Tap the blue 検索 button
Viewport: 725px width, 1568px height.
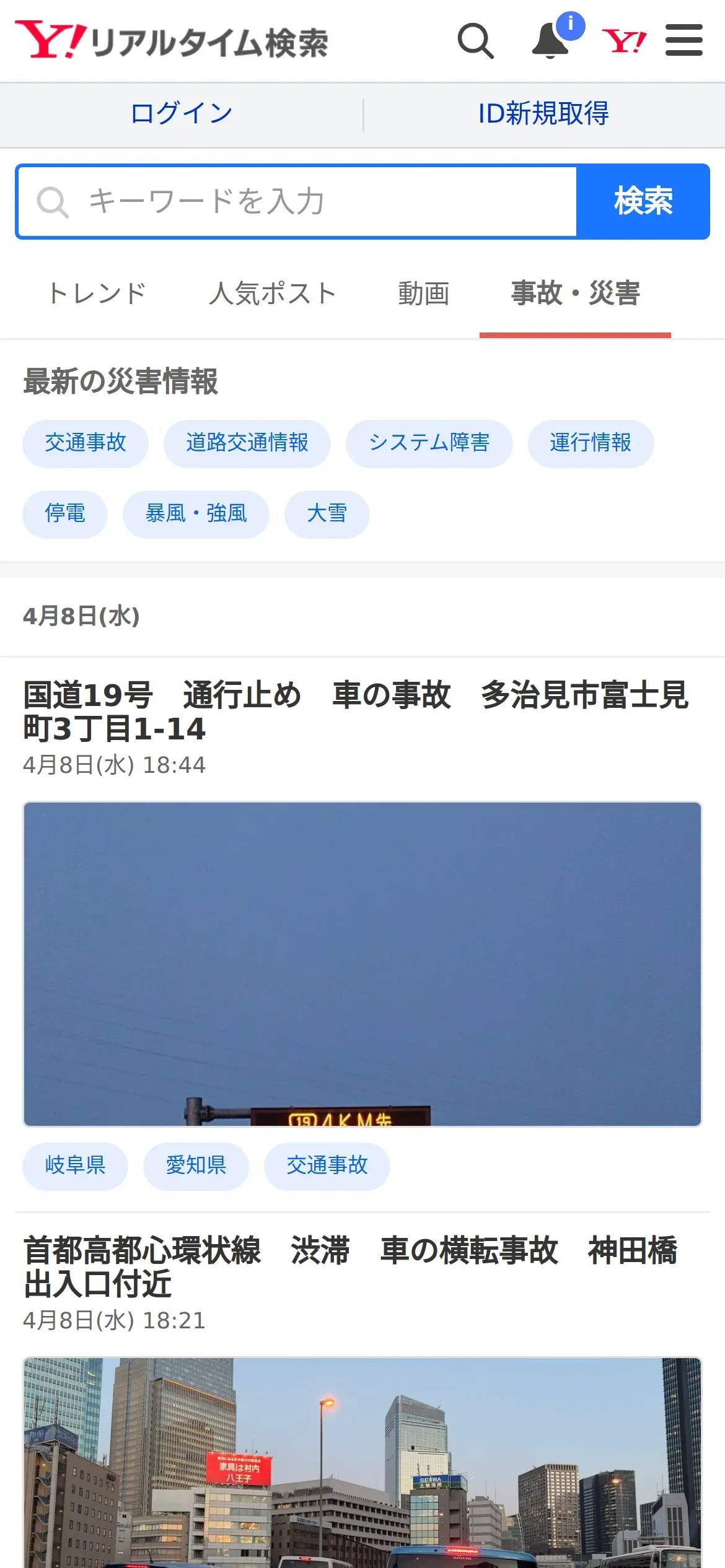[643, 201]
